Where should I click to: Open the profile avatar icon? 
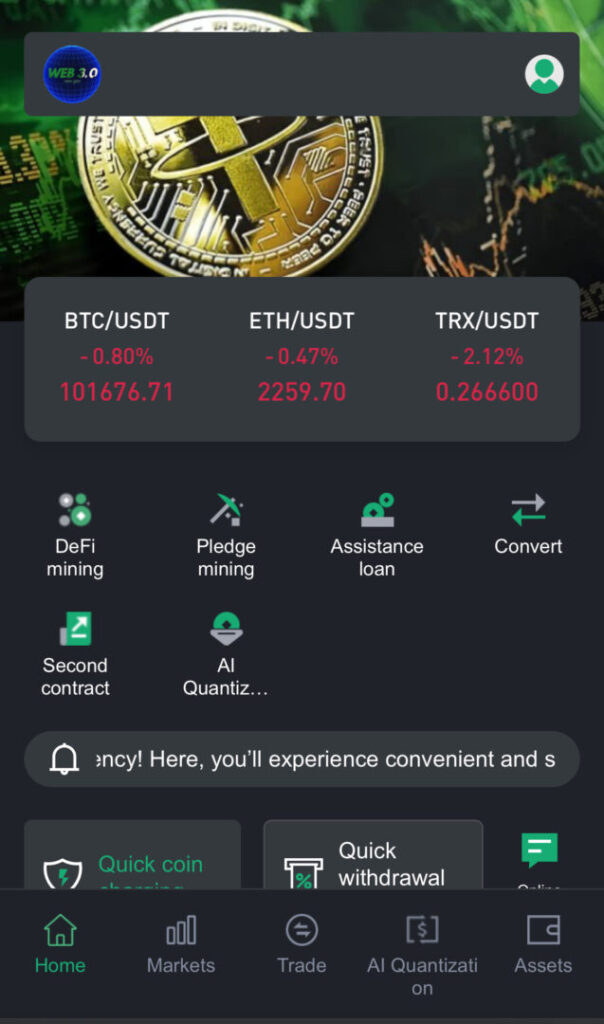(544, 74)
